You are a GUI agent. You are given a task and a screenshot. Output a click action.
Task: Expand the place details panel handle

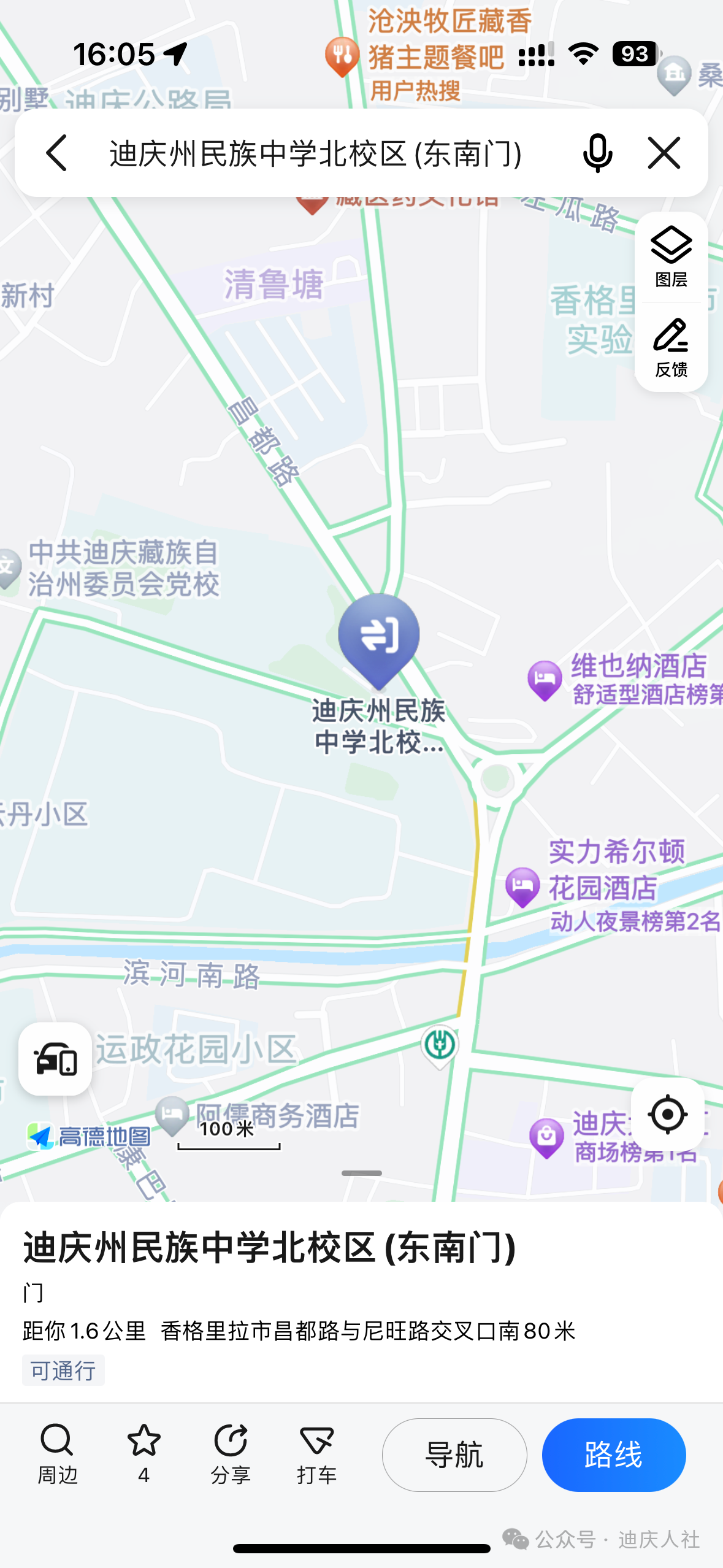362,1173
